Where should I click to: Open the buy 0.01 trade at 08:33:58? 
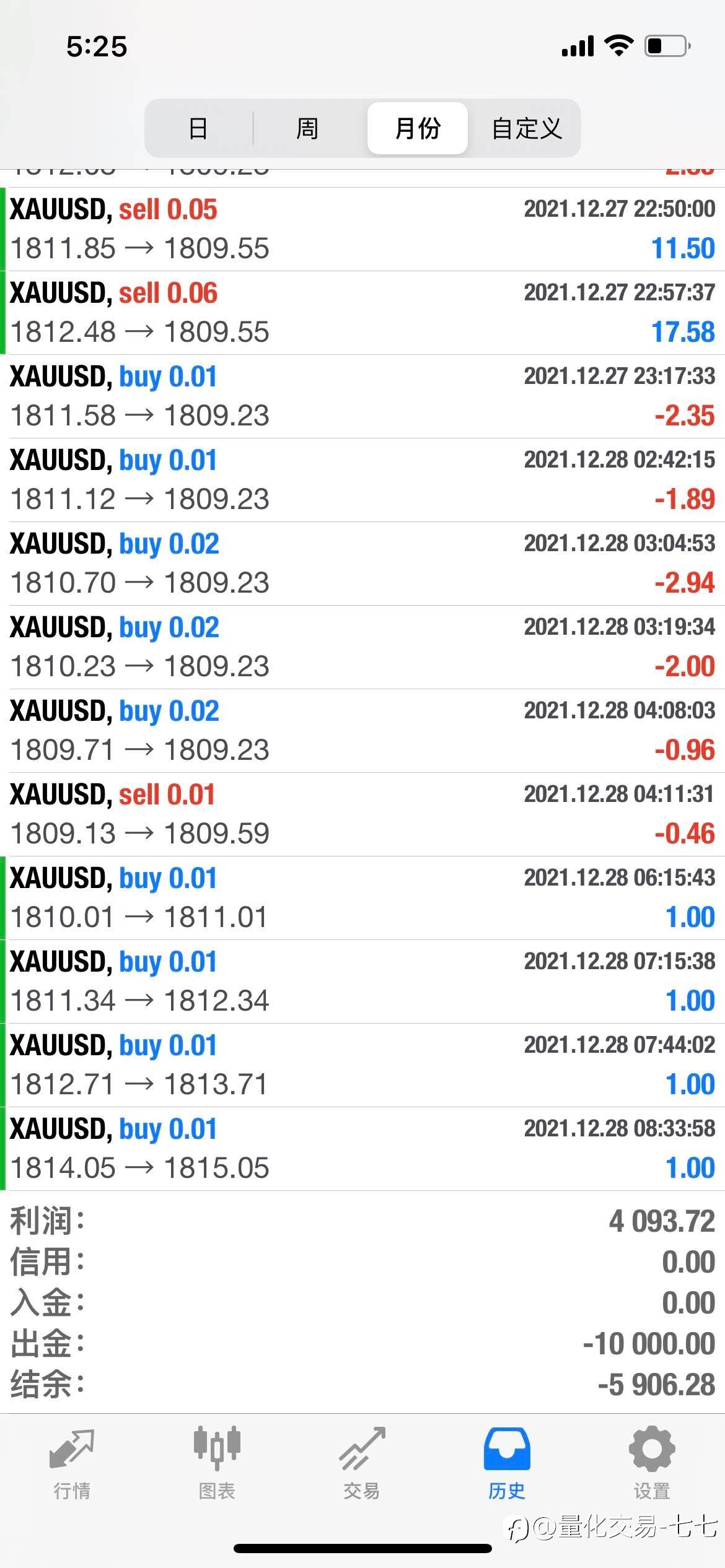point(362,1149)
